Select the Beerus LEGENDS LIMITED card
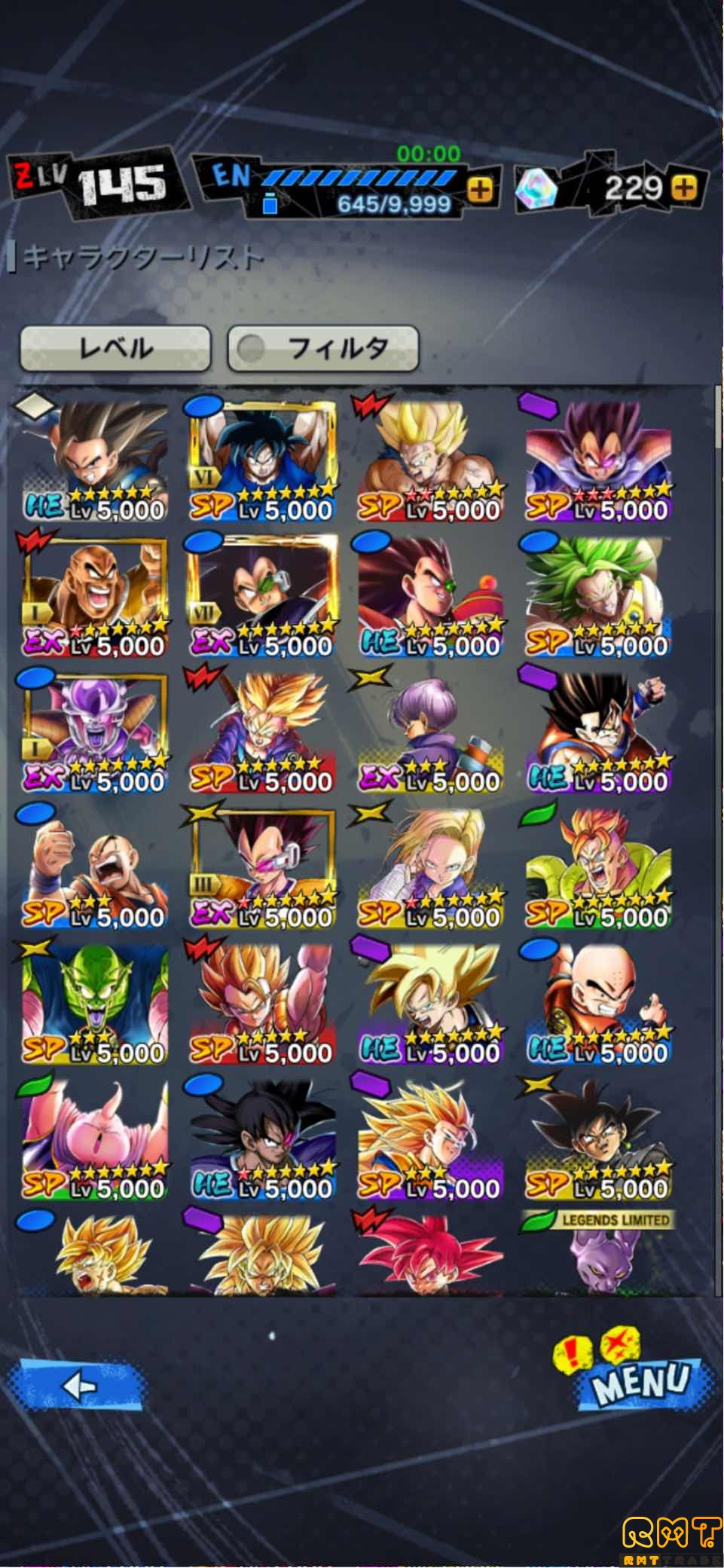The image size is (724, 1568). [597, 1255]
